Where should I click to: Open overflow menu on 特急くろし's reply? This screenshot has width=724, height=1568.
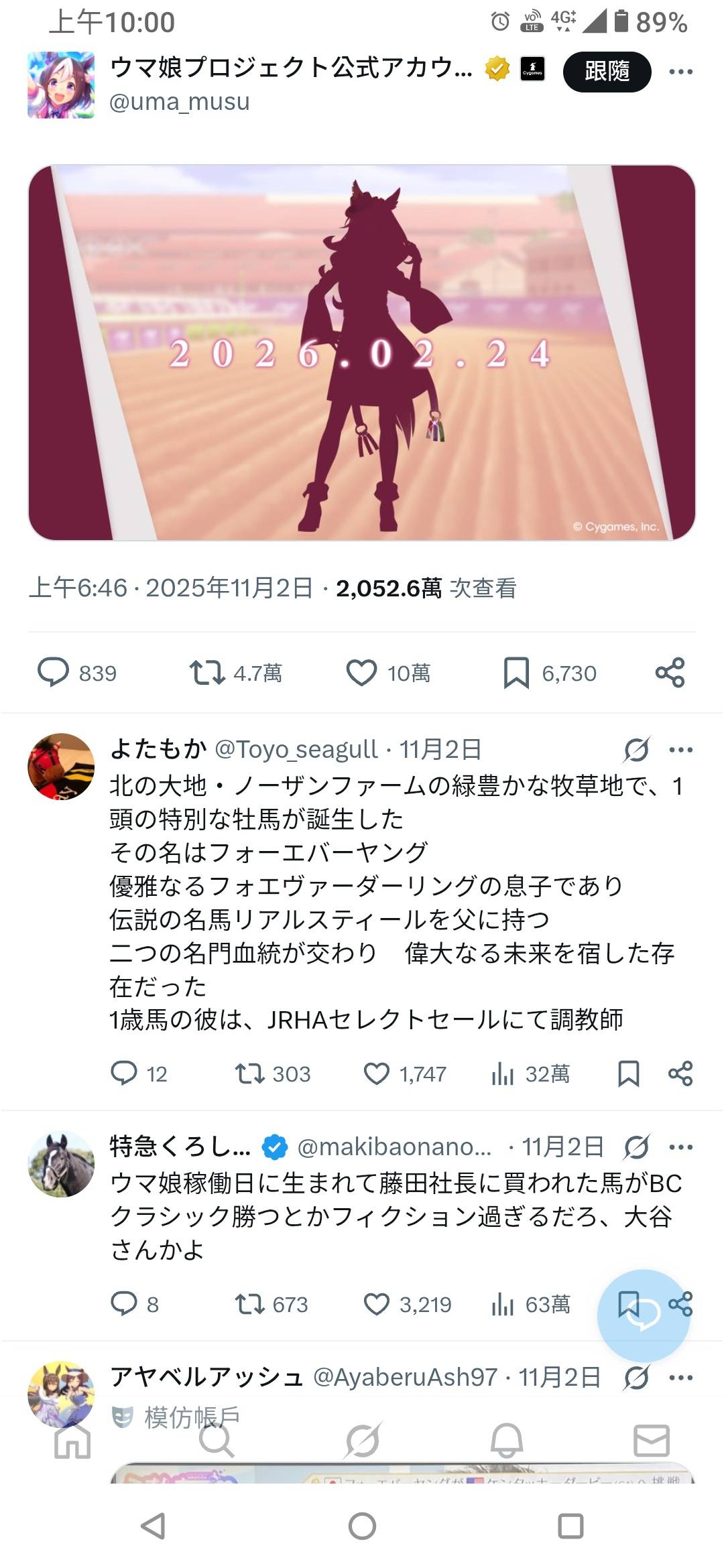(680, 1147)
